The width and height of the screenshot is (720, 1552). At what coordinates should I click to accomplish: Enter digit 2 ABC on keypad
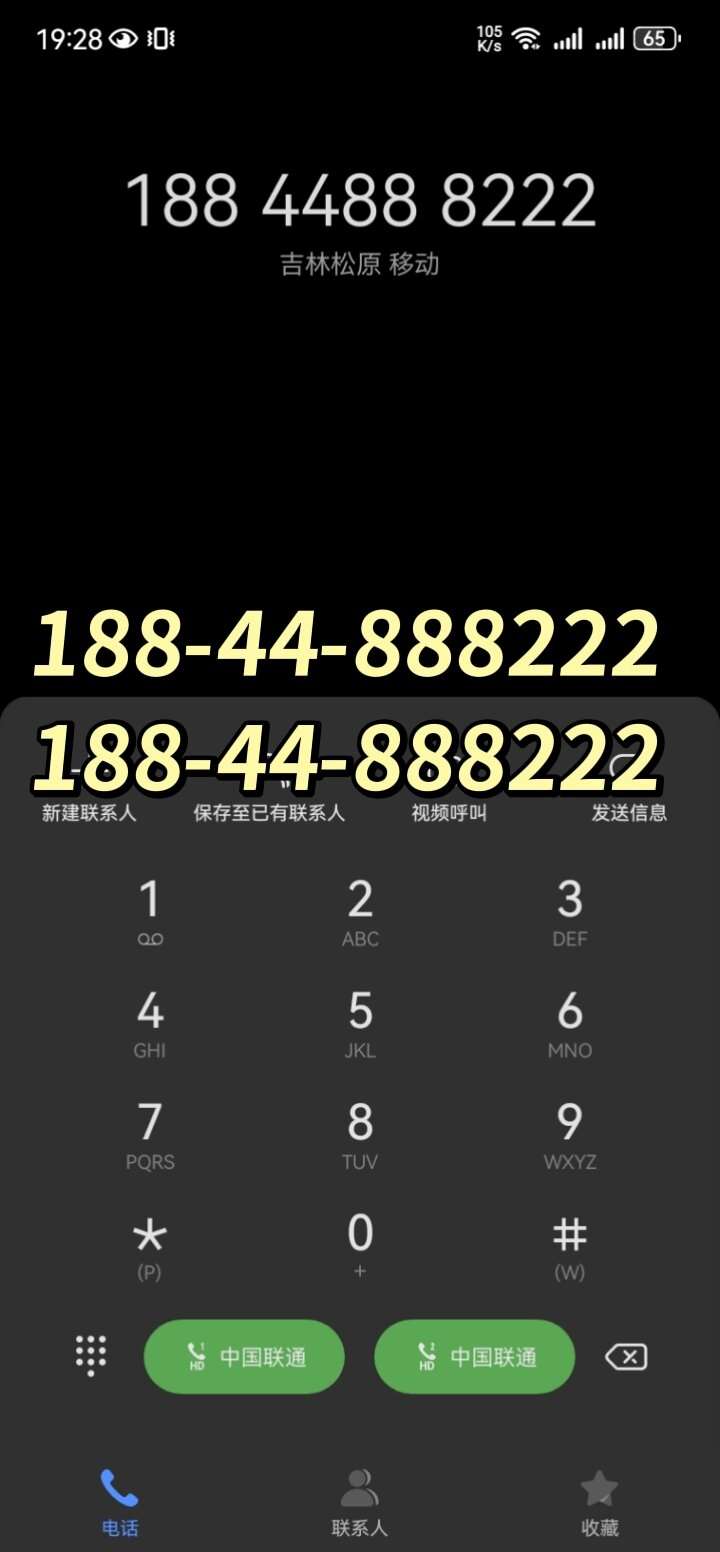pos(360,912)
